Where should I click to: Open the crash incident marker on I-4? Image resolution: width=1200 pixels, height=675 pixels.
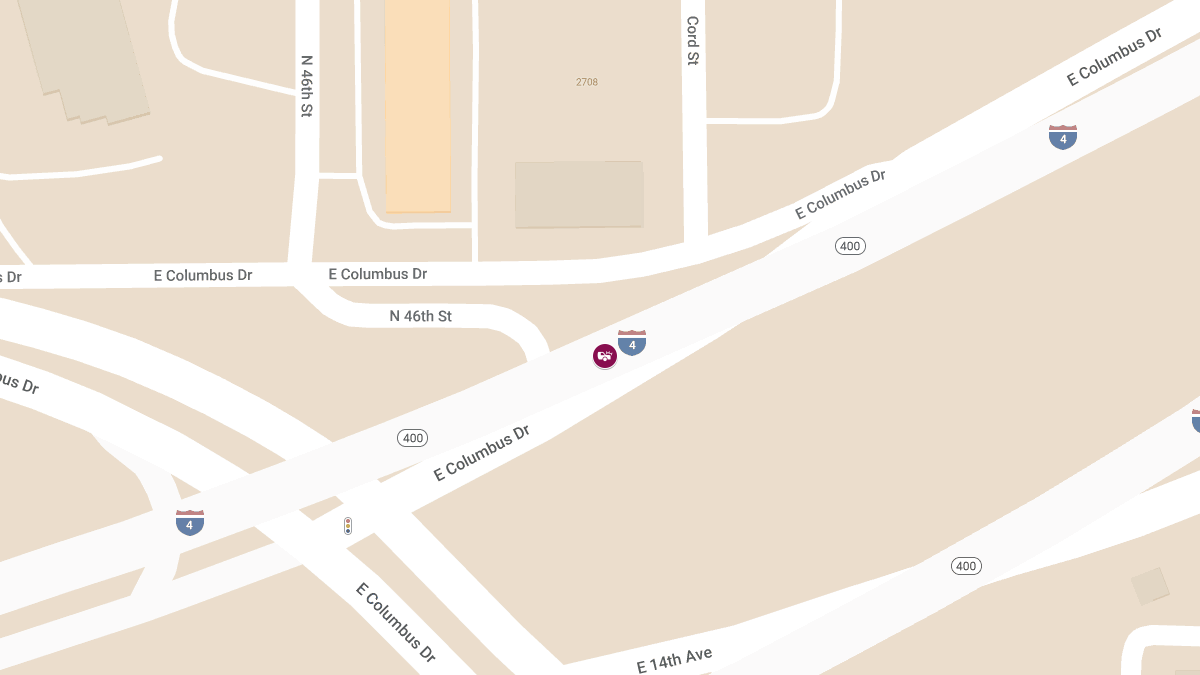point(605,355)
